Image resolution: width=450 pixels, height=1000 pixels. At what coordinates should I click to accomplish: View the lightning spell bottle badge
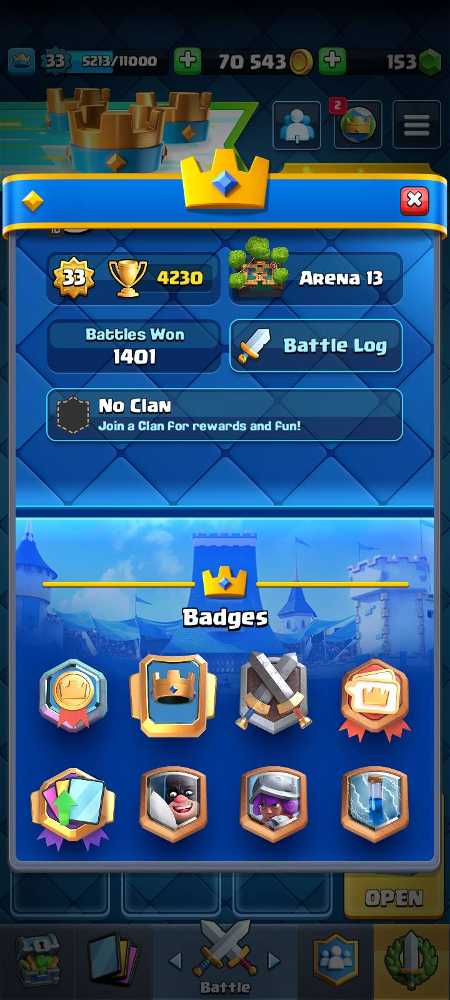[x=375, y=804]
